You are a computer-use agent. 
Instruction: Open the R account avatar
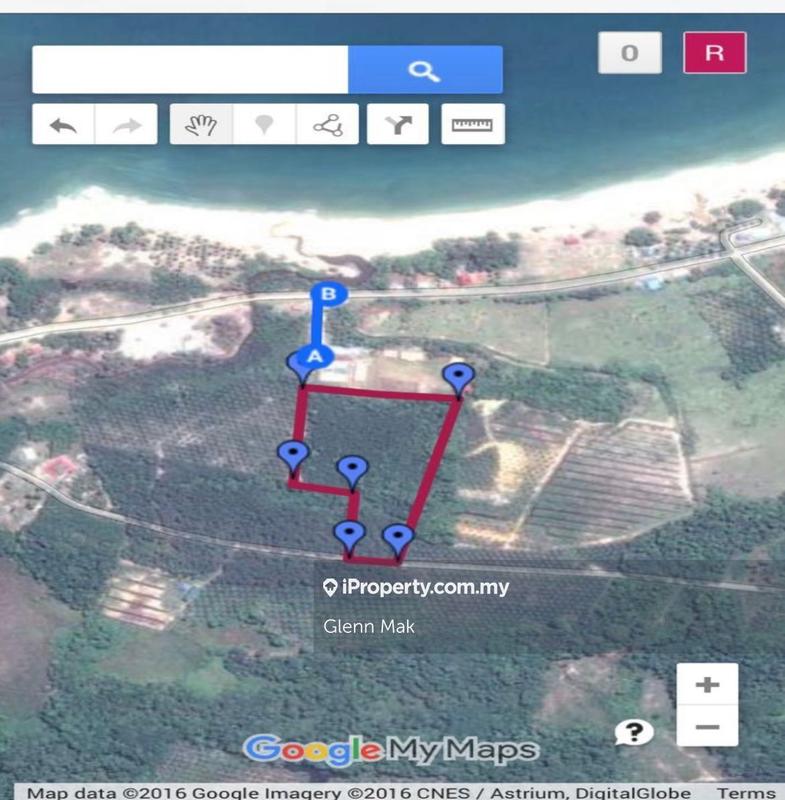[714, 53]
